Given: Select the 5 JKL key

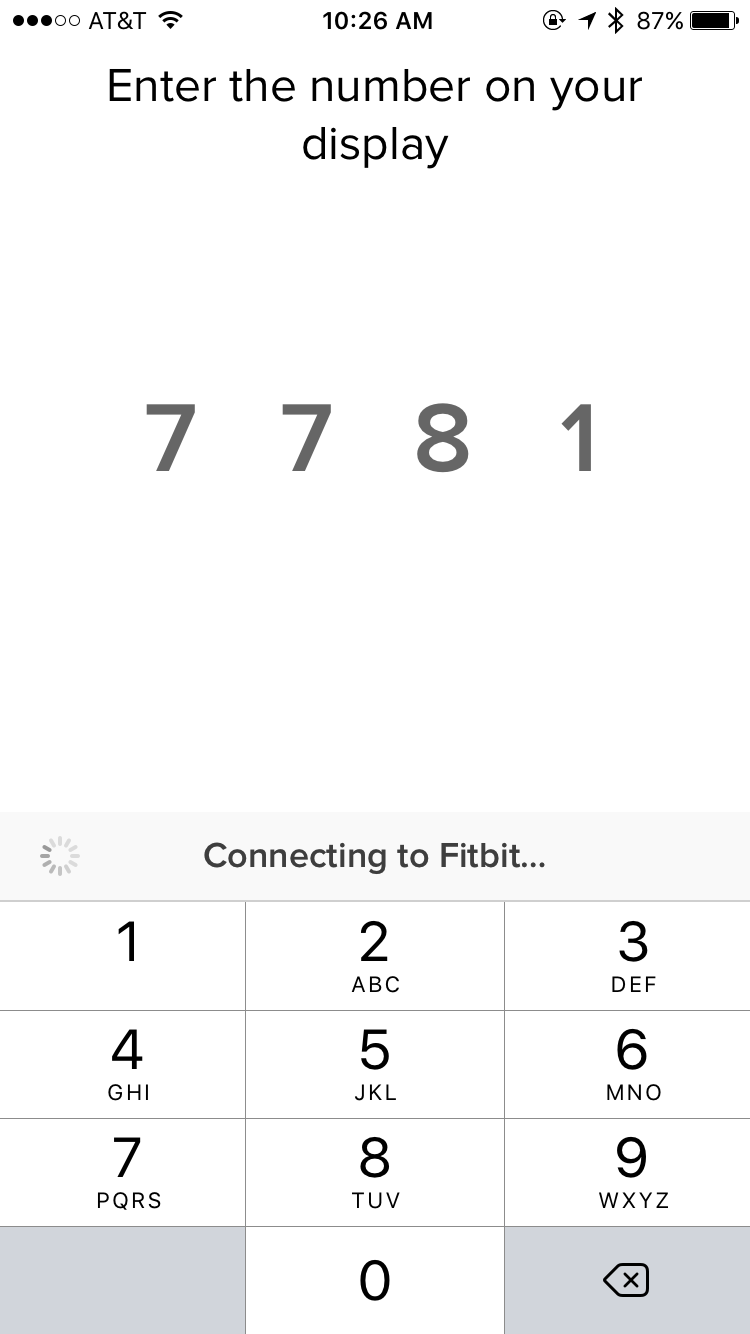Looking at the screenshot, I should [375, 1064].
